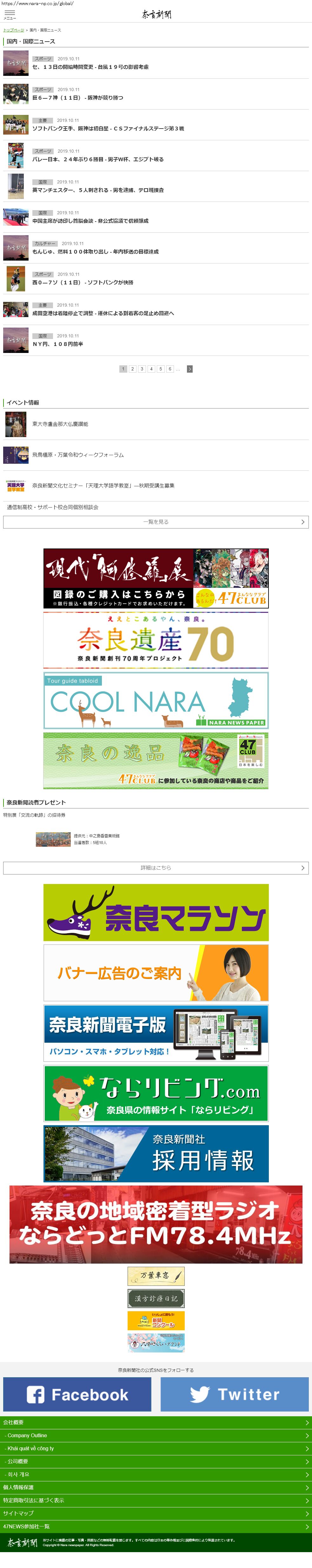This screenshot has height=1568, width=312.
Task: Open the COOL NARA banner
Action: [x=156, y=701]
